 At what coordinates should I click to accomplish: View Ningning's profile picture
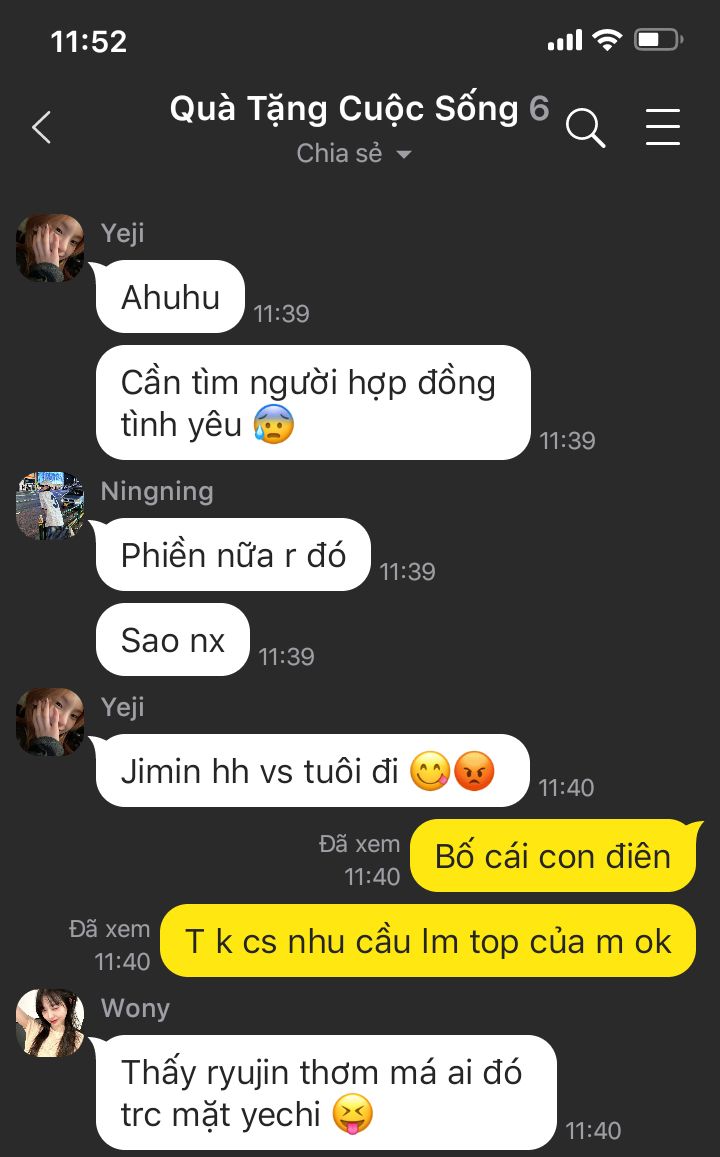[50, 506]
